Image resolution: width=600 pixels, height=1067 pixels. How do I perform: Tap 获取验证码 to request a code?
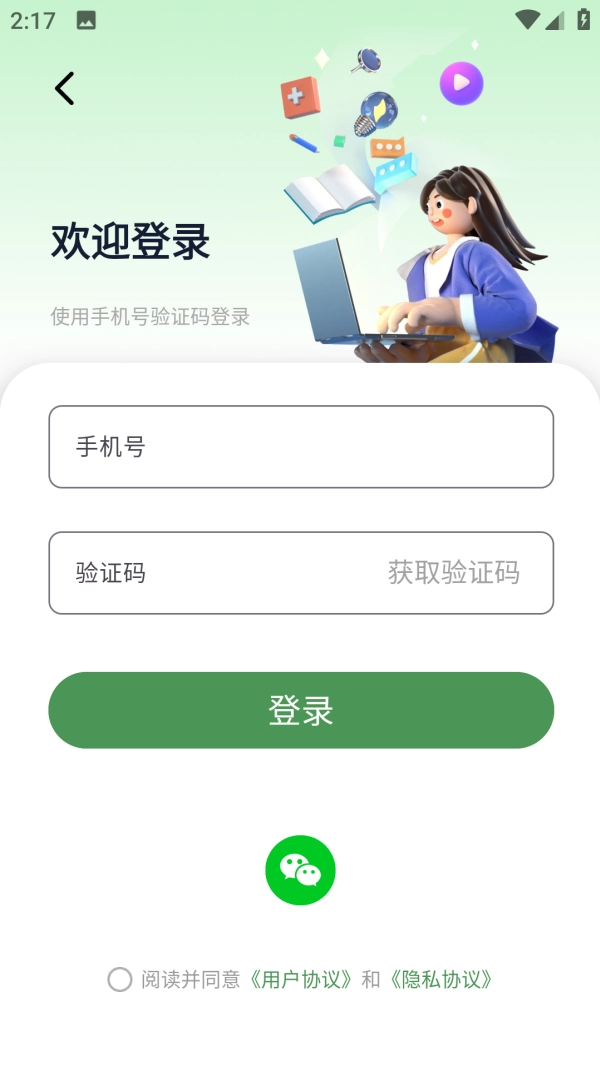[x=453, y=573]
